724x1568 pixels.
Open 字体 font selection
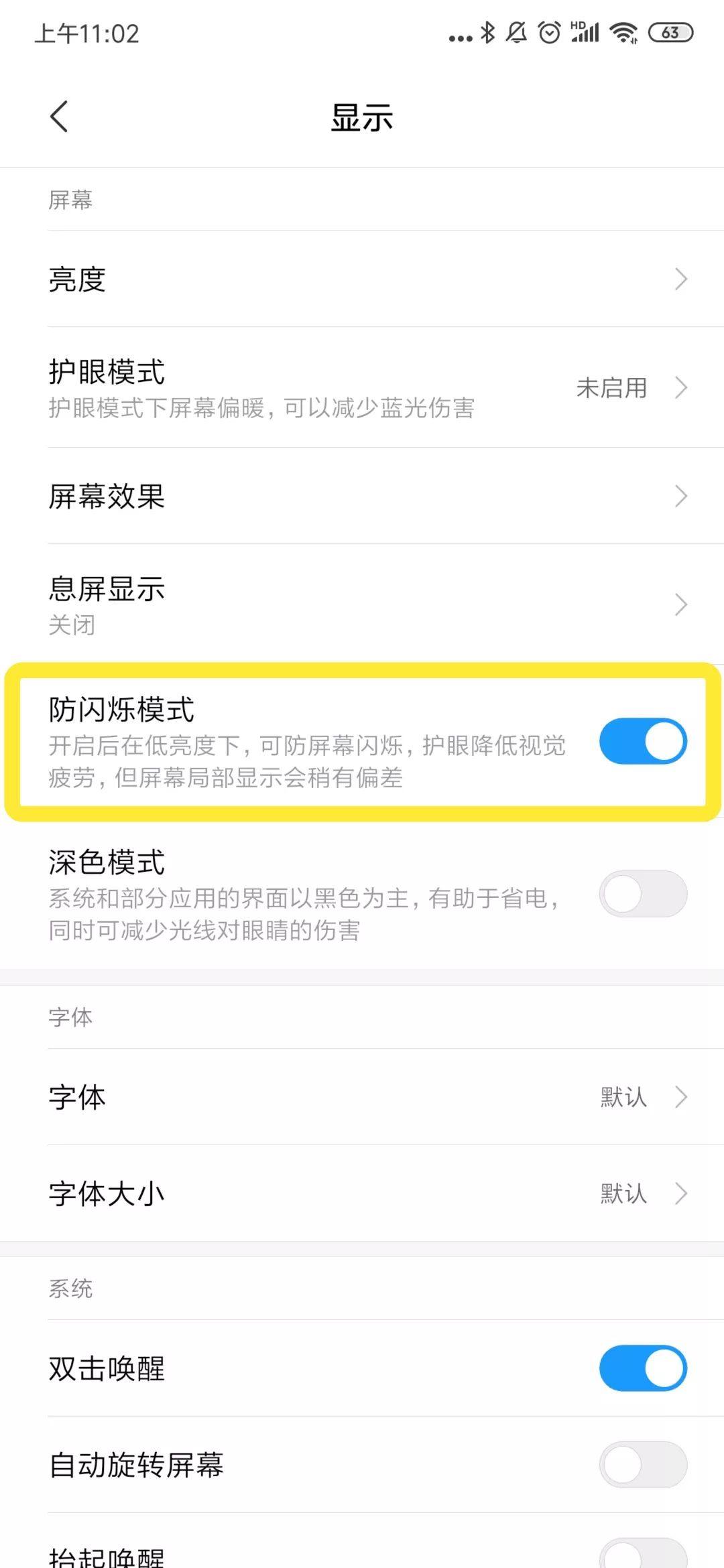[362, 1097]
